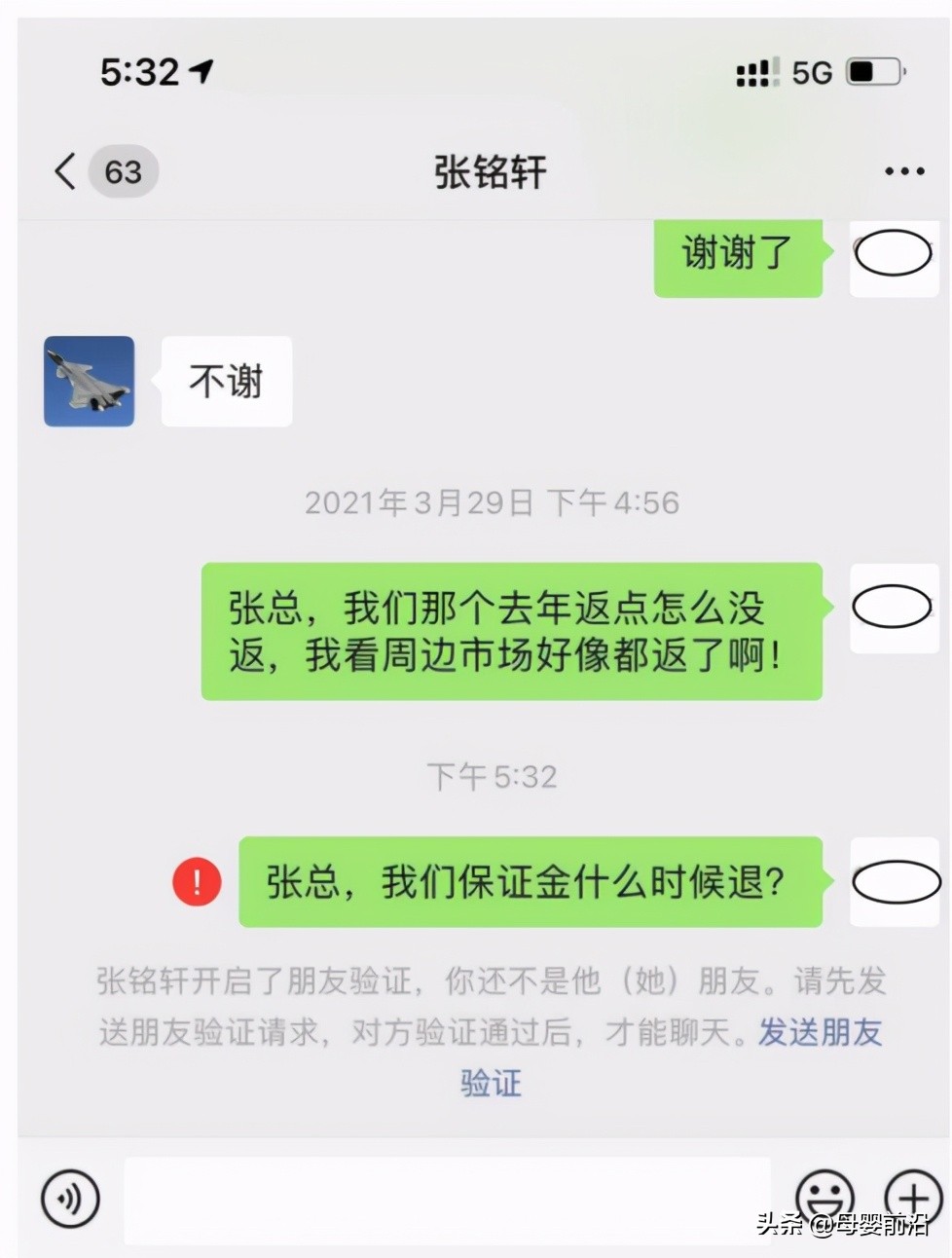Tap the red exclamation icon to resend message

pyautogui.click(x=196, y=882)
